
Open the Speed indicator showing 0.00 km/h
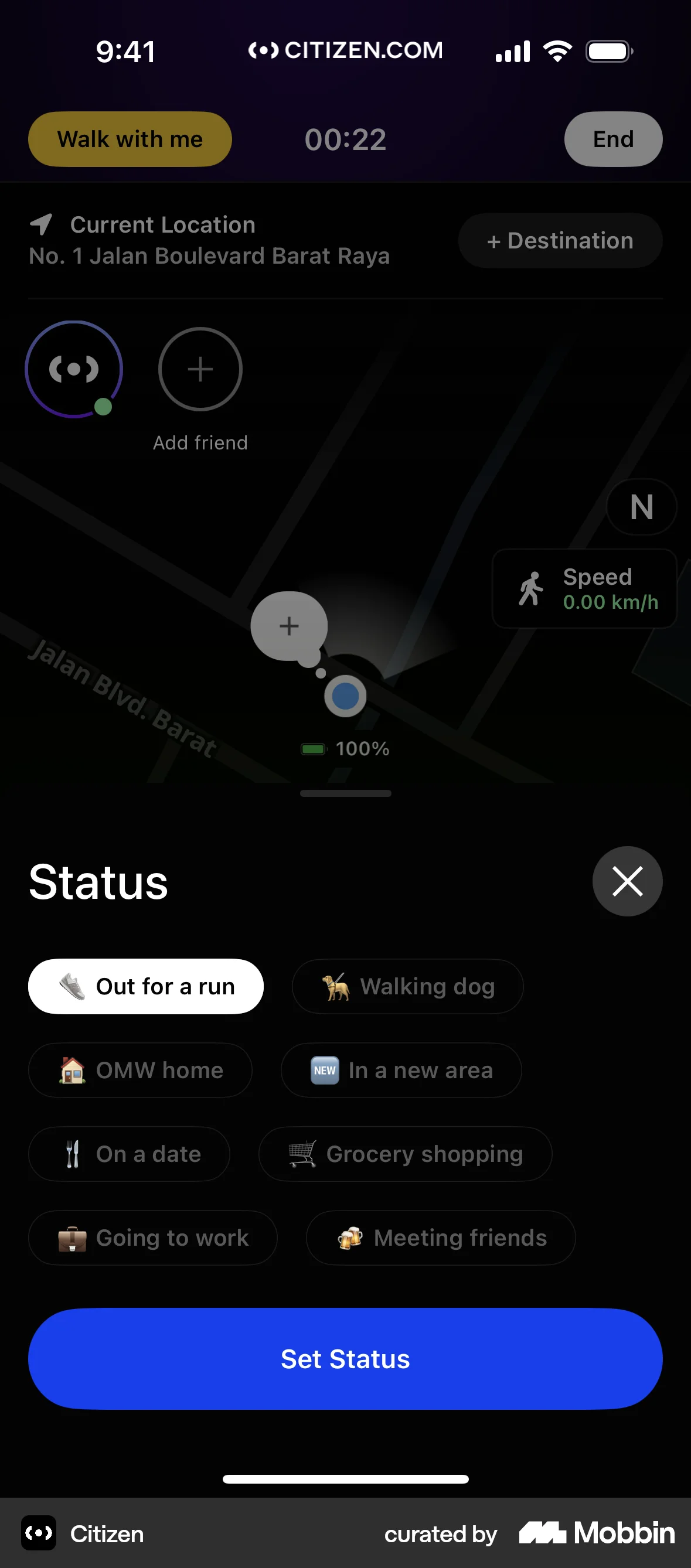pos(584,589)
